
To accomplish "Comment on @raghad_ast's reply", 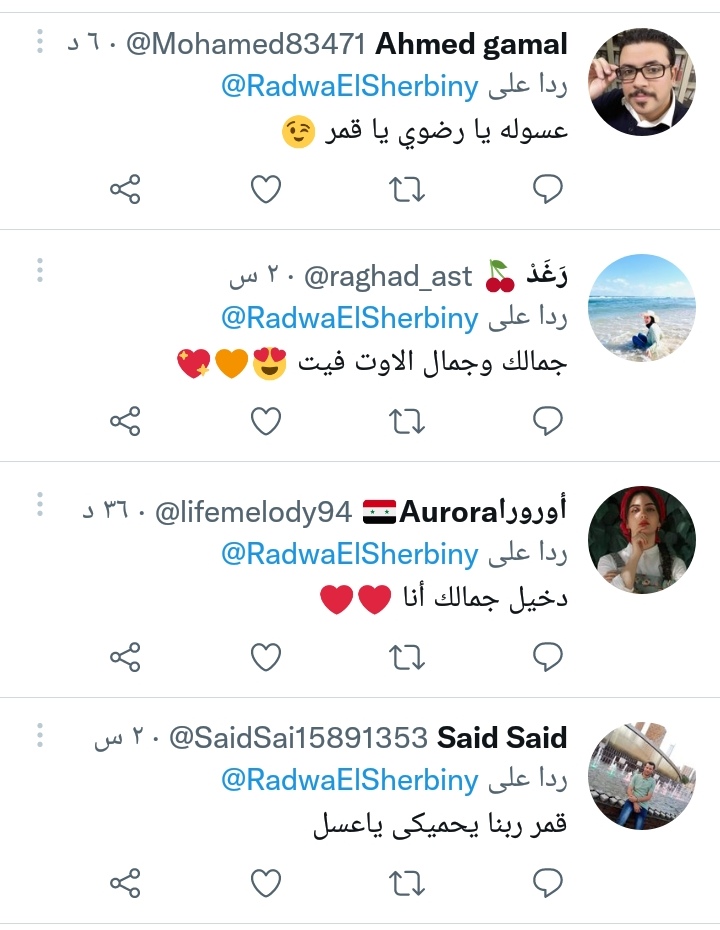I will tap(547, 421).
